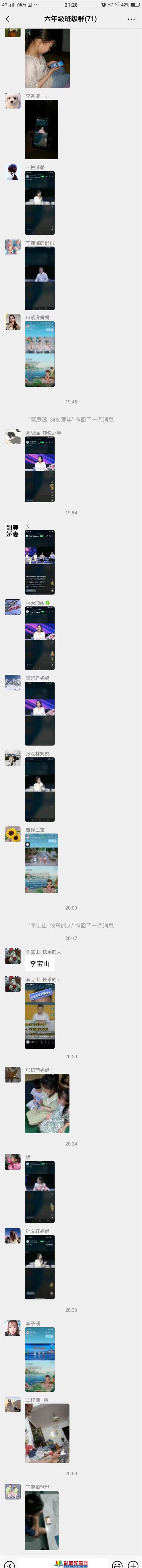
Task: Open the image from 李妍君妈妈
Action: [40, 713]
